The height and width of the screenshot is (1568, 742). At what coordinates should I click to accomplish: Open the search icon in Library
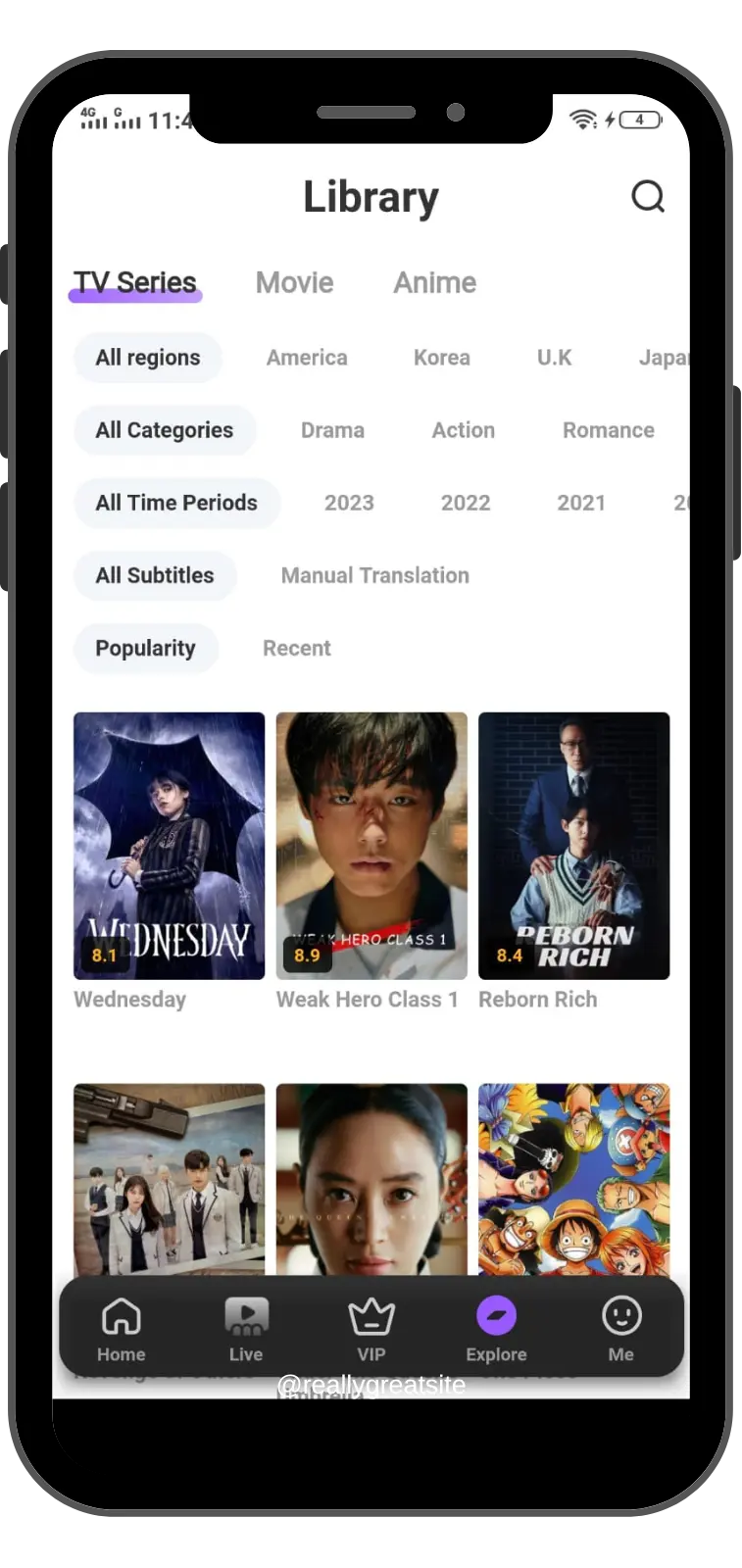[647, 197]
